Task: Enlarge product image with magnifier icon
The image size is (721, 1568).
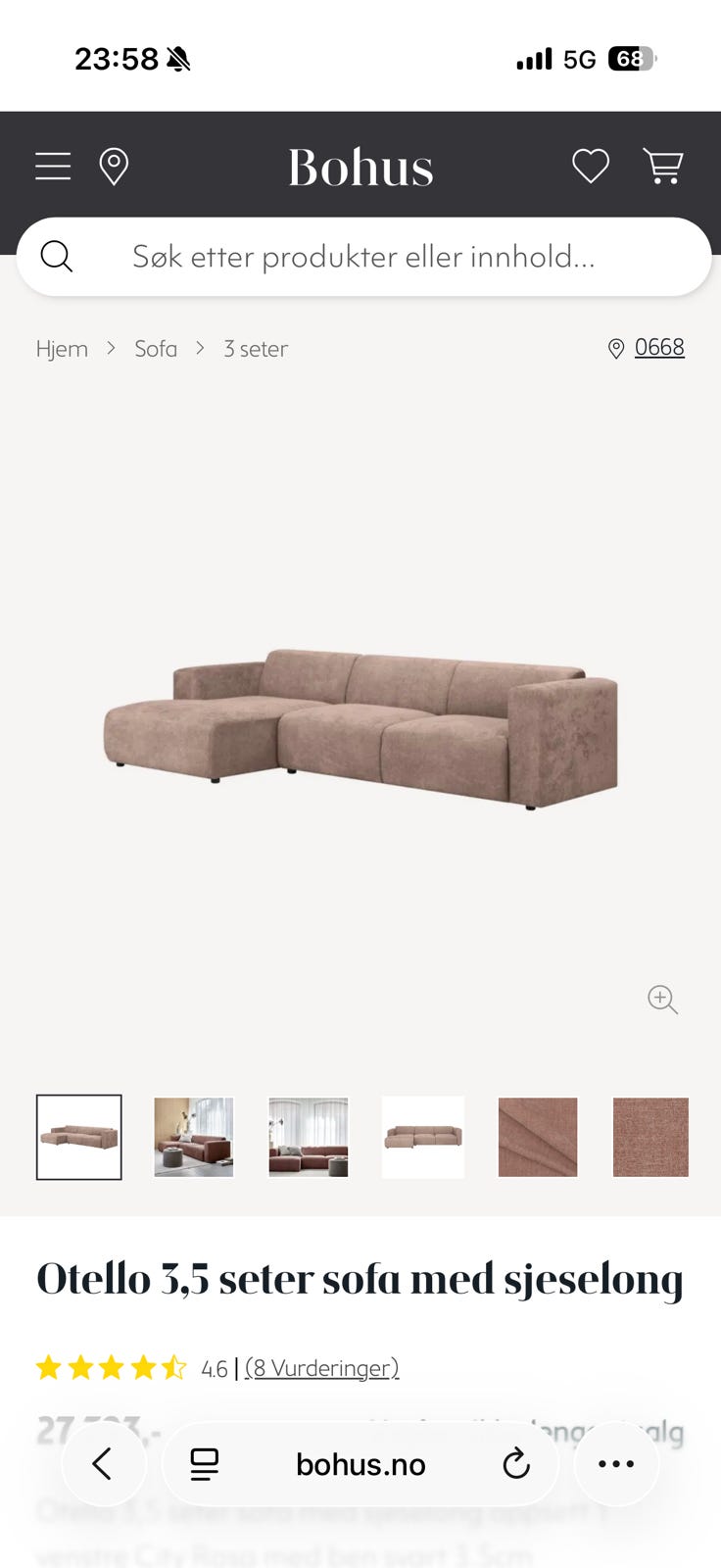Action: (663, 1000)
